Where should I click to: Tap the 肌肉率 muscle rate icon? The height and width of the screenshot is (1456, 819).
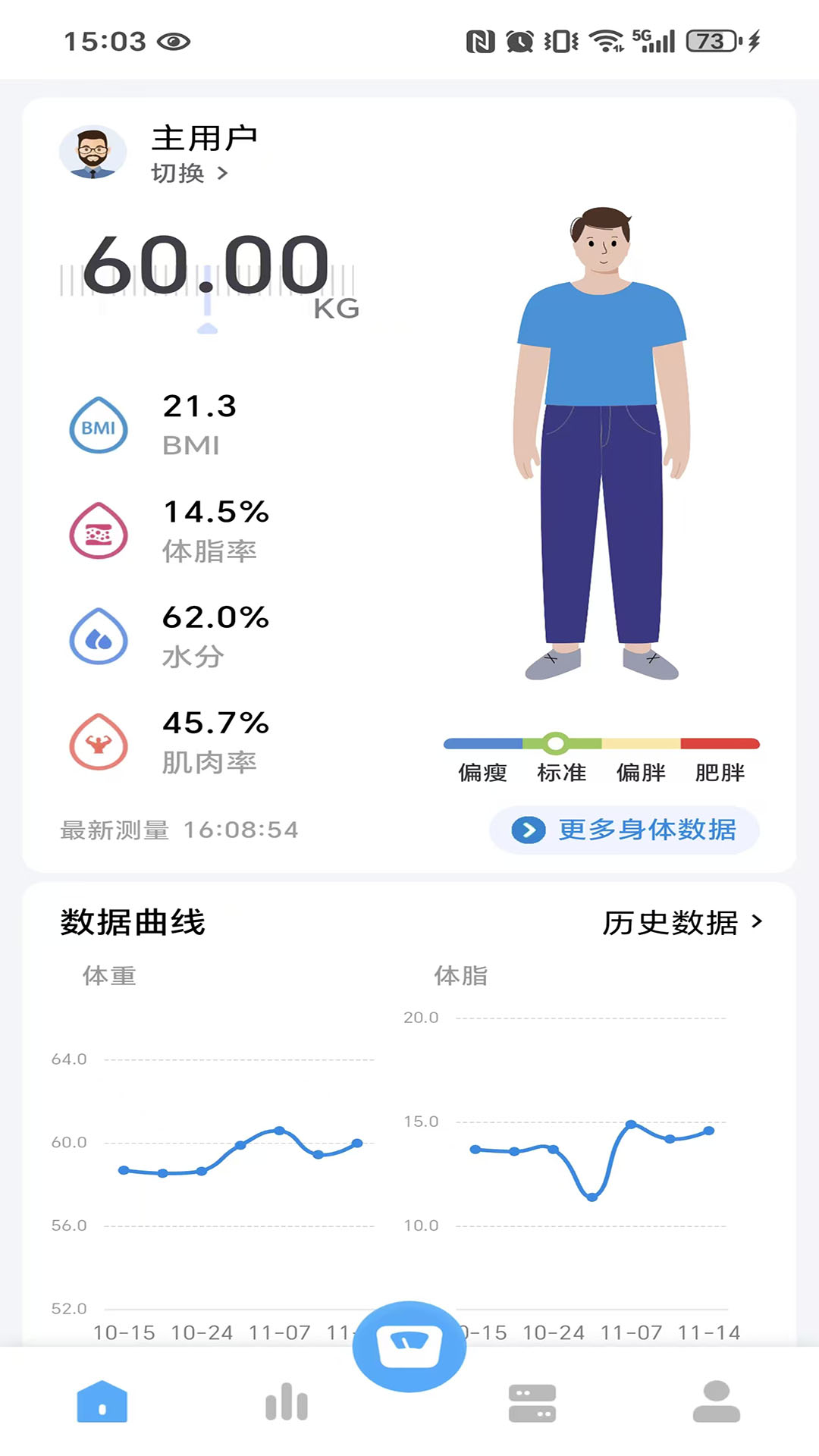[99, 744]
